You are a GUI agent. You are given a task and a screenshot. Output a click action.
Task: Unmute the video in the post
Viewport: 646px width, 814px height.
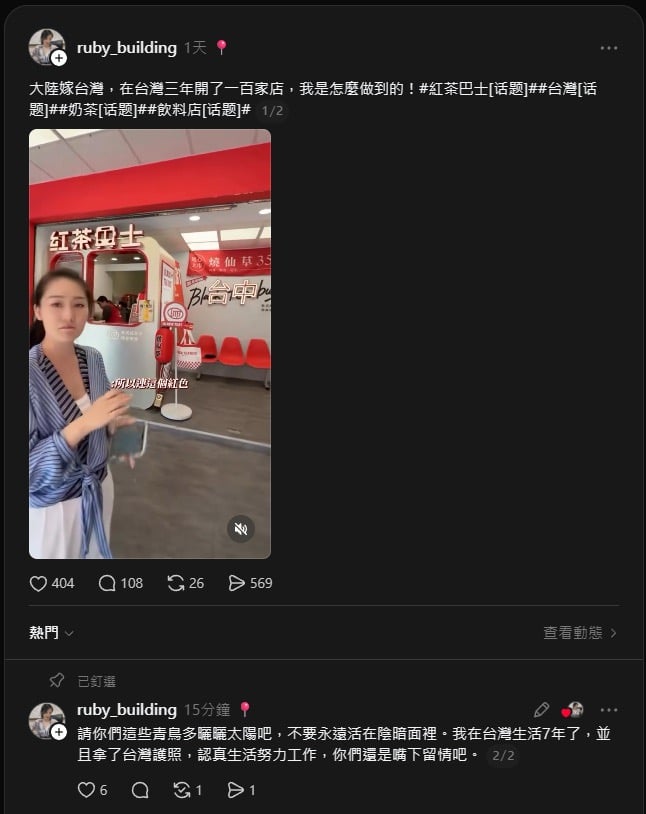pos(240,529)
